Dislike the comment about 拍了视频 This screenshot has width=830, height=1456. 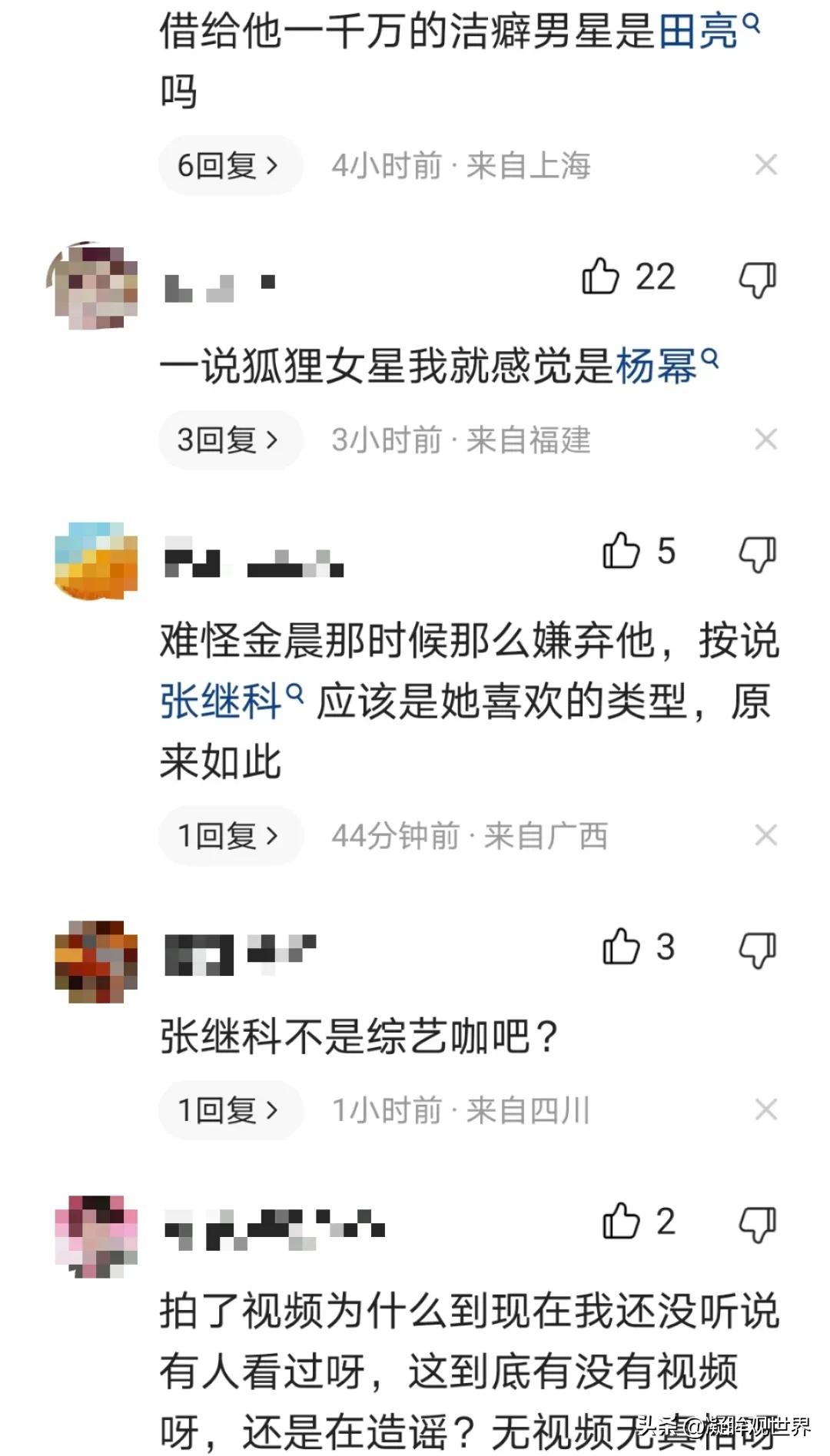757,1223
